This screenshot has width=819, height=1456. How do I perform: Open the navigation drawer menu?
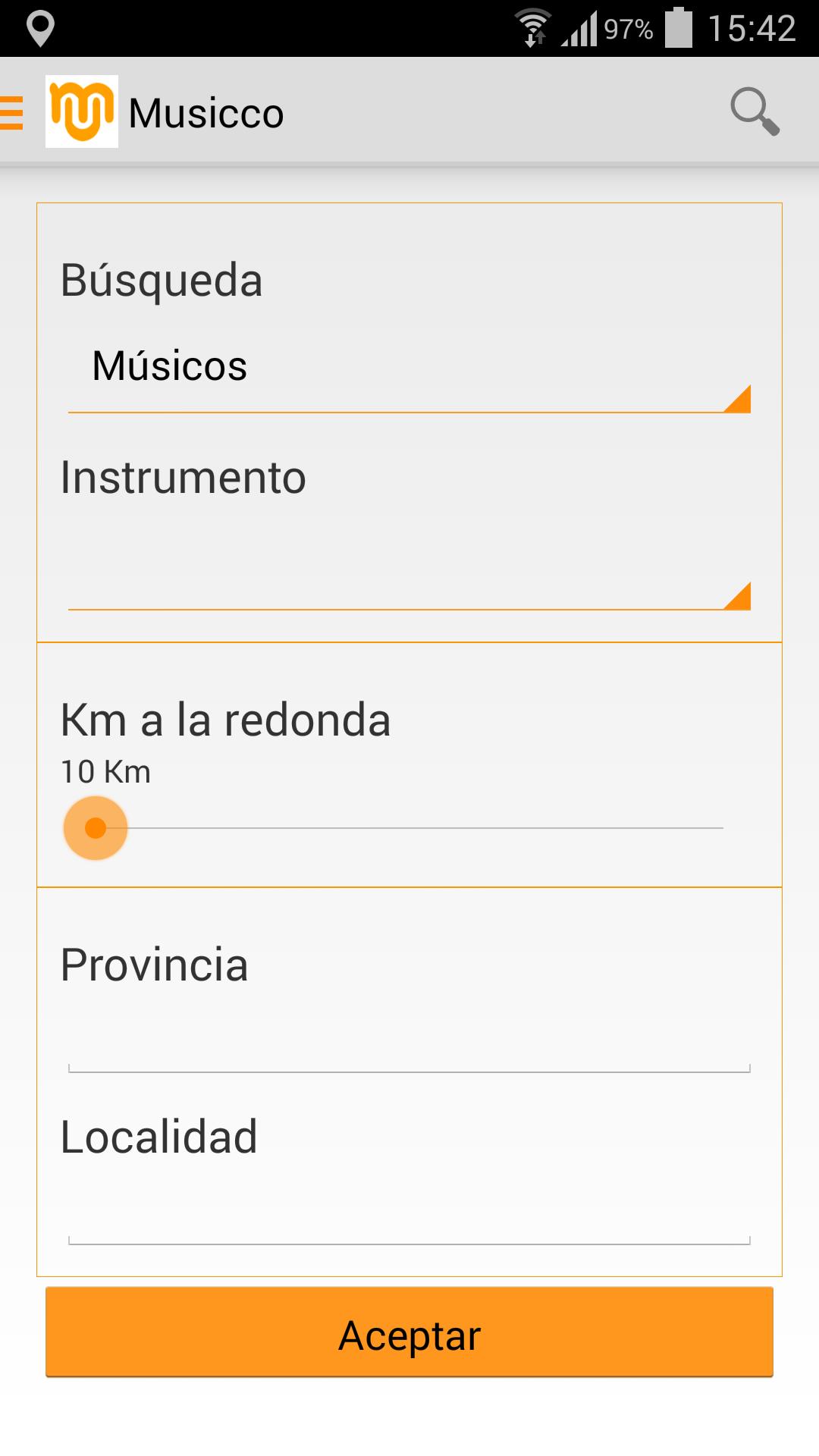pyautogui.click(x=11, y=111)
